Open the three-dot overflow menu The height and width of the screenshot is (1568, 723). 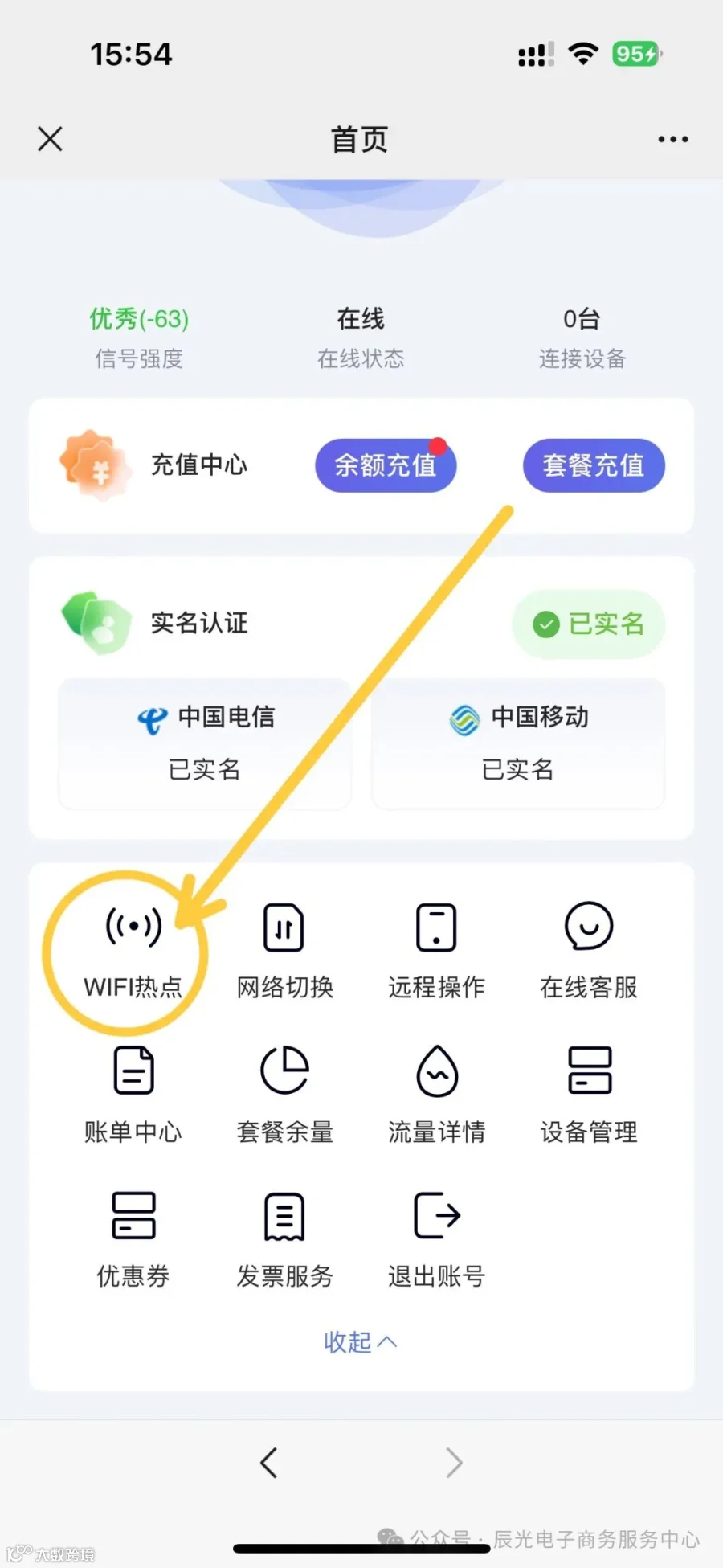click(x=672, y=139)
